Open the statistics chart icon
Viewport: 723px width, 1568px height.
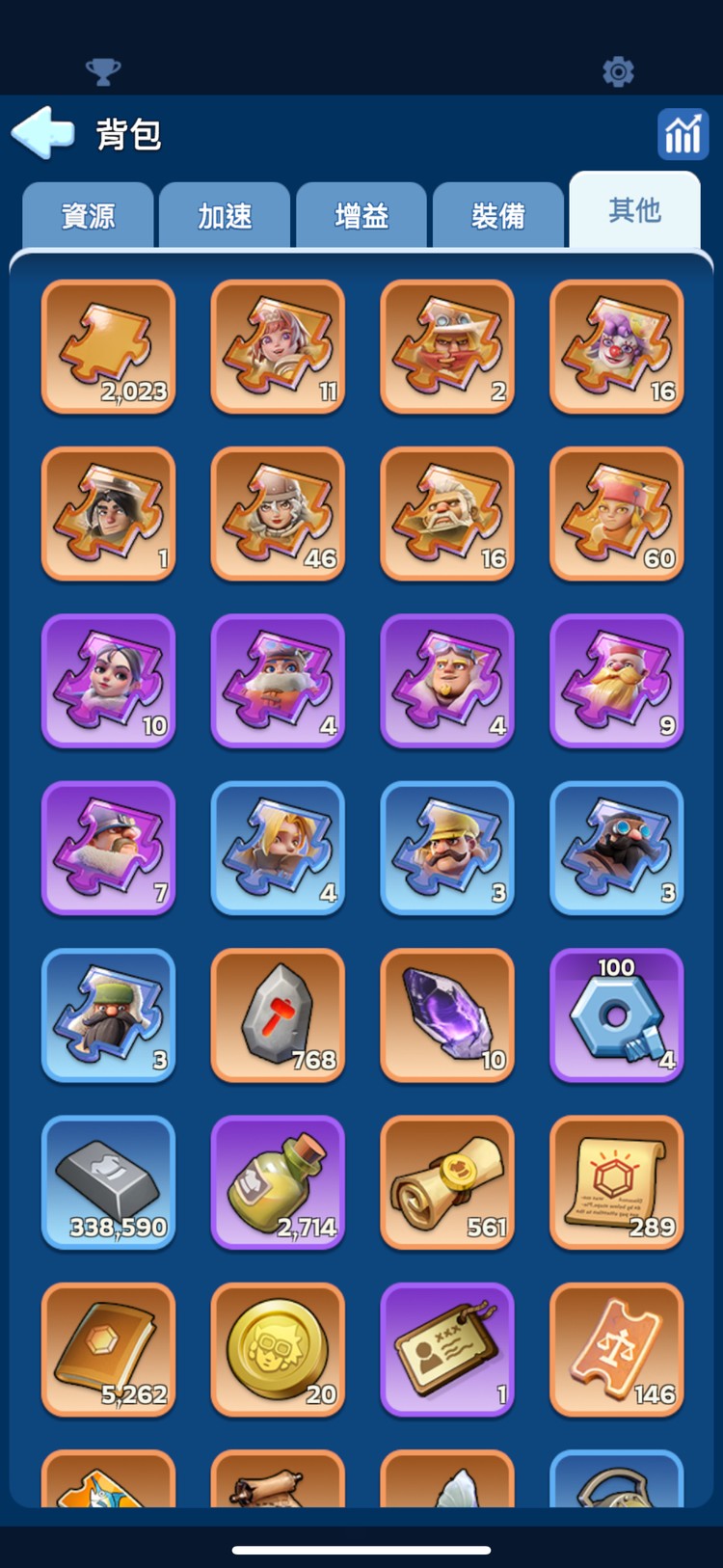[x=683, y=134]
